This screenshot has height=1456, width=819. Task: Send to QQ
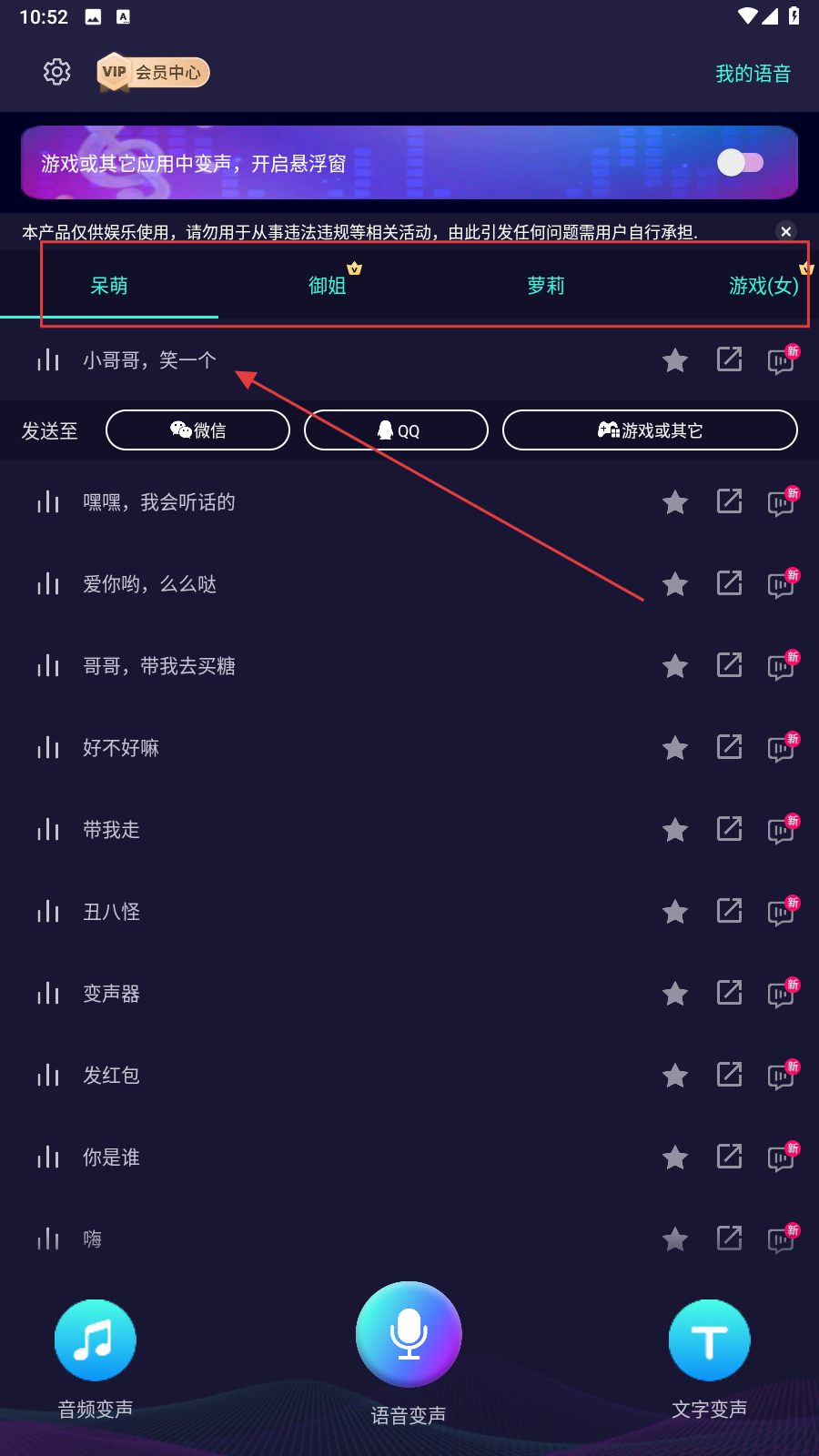396,430
